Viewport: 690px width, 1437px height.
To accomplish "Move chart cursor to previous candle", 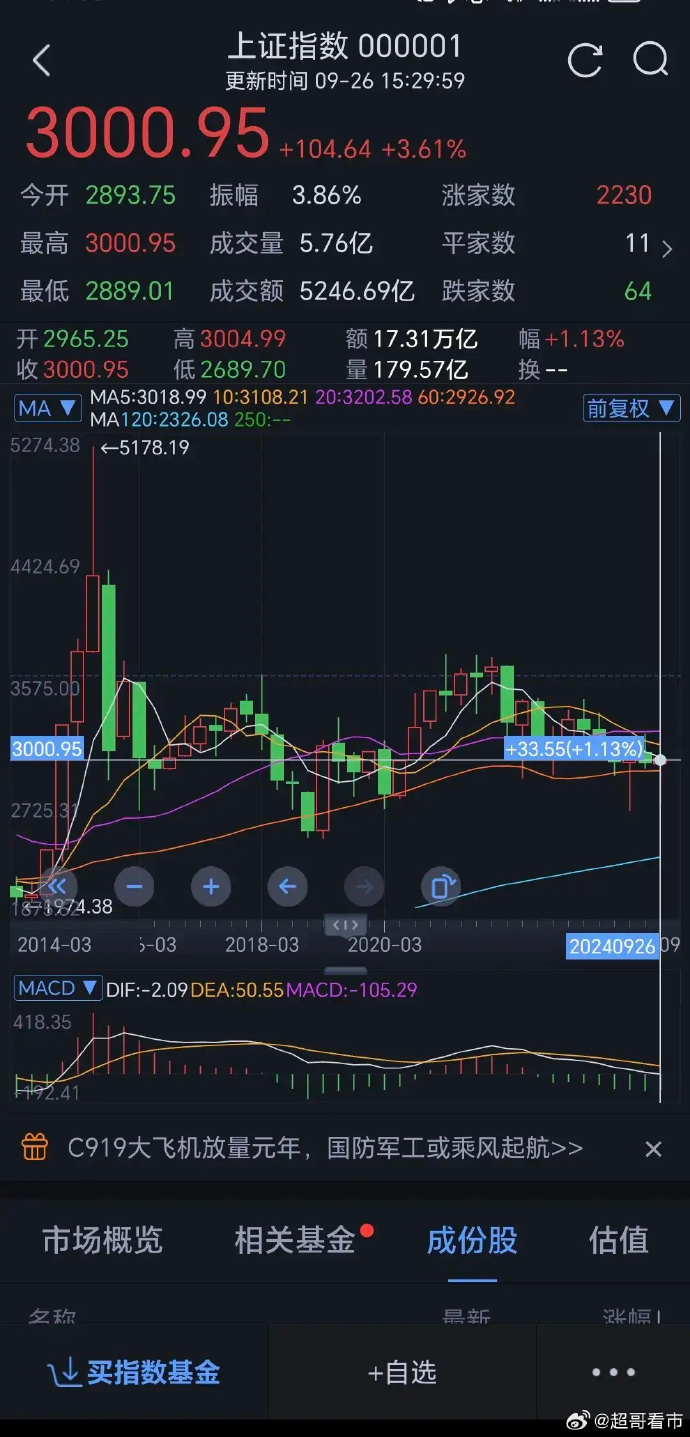I will click(288, 886).
